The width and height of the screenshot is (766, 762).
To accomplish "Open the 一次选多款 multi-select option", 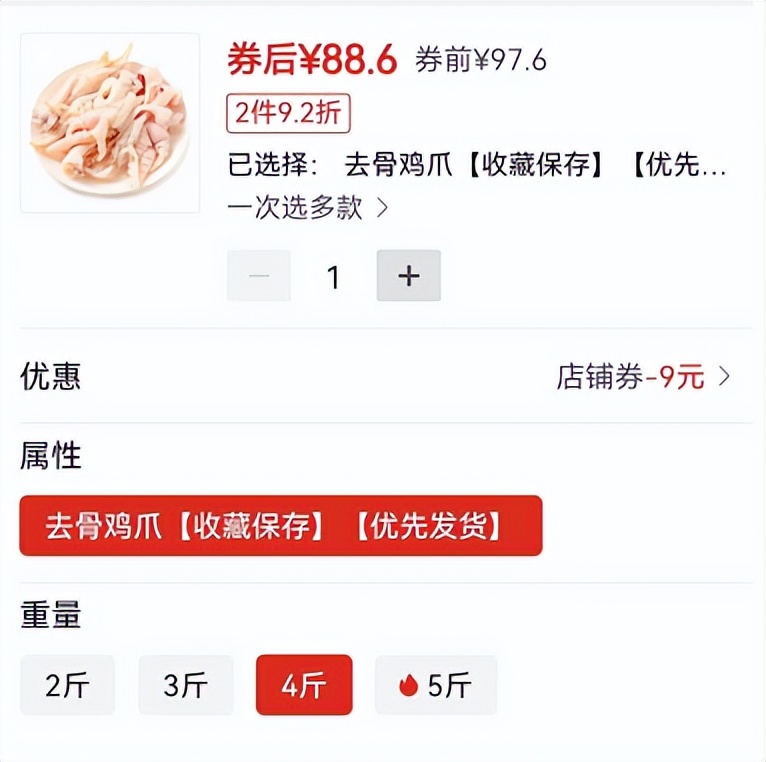I will point(307,207).
